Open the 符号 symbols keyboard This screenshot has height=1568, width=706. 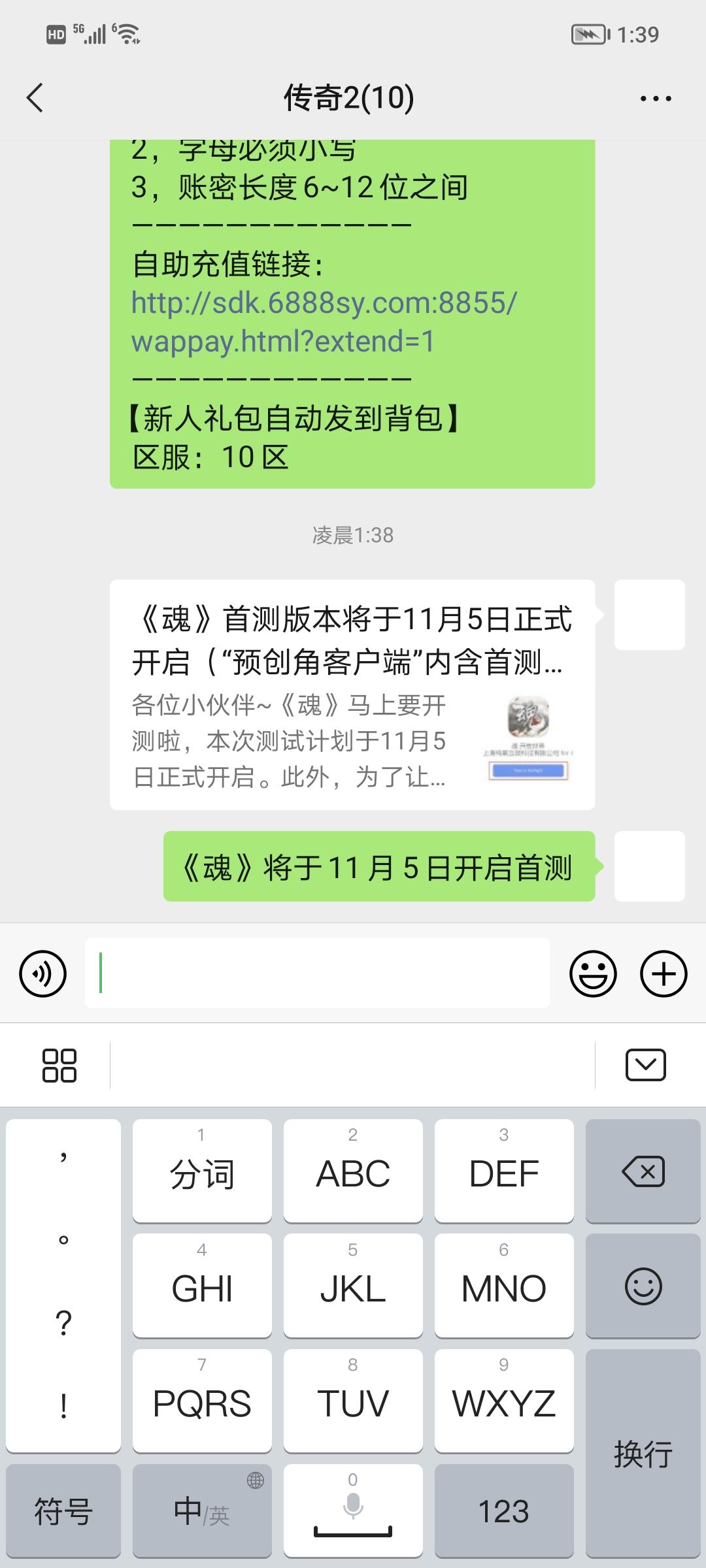63,1511
